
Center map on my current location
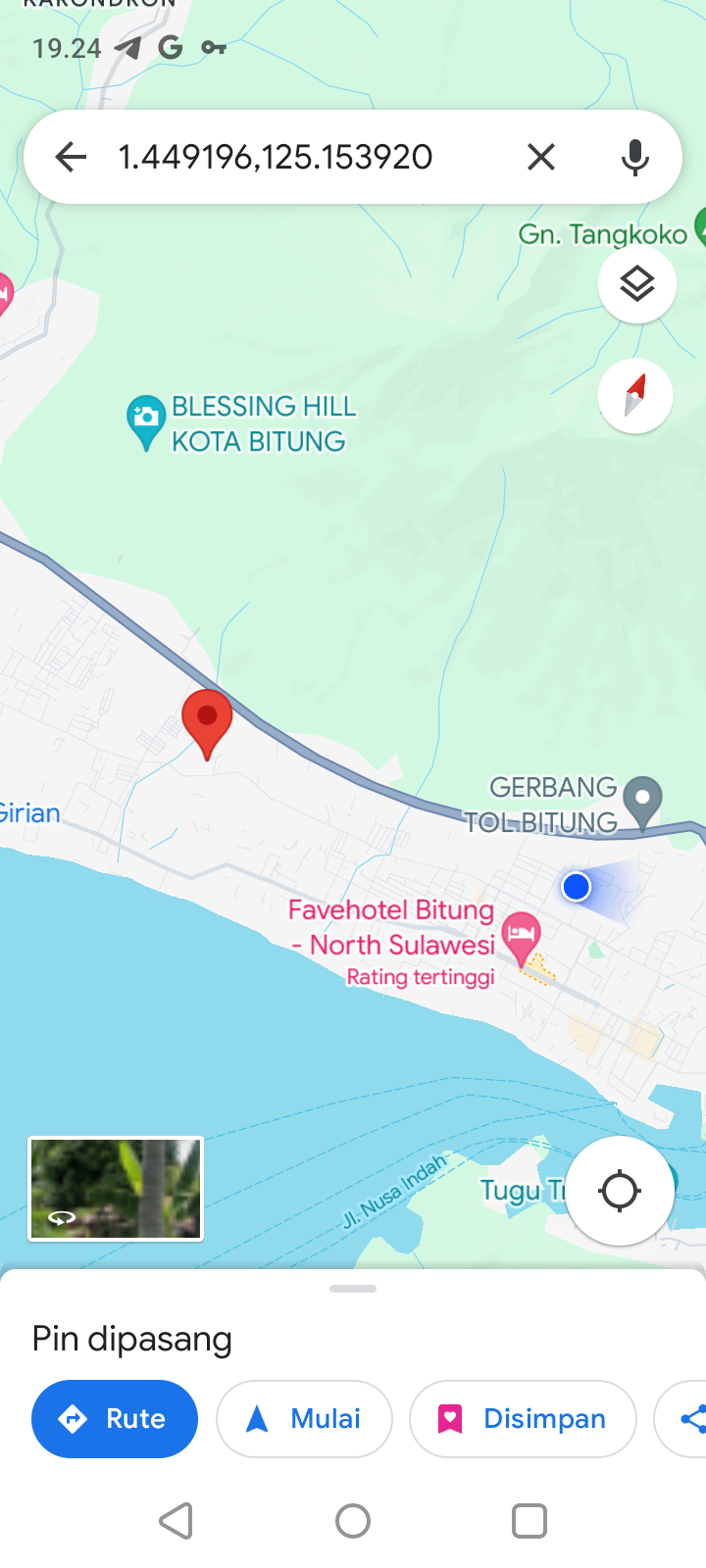tap(620, 1192)
